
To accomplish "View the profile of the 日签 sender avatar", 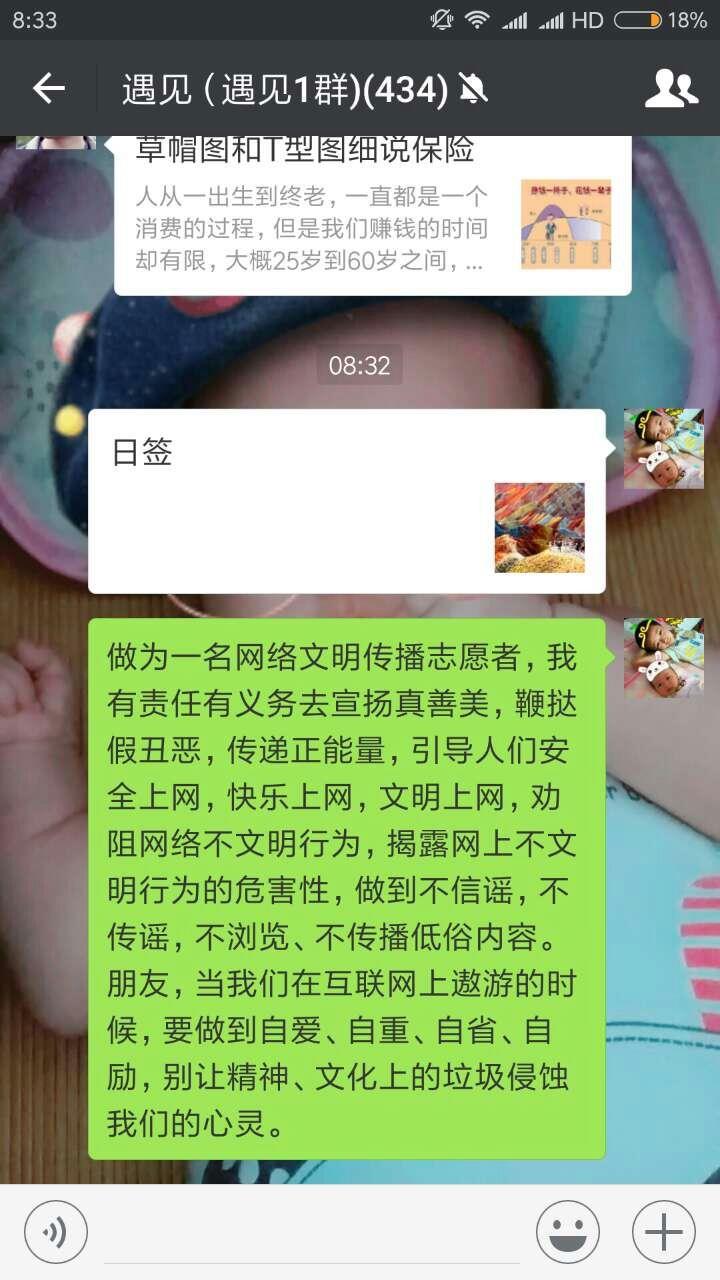I will pyautogui.click(x=664, y=448).
